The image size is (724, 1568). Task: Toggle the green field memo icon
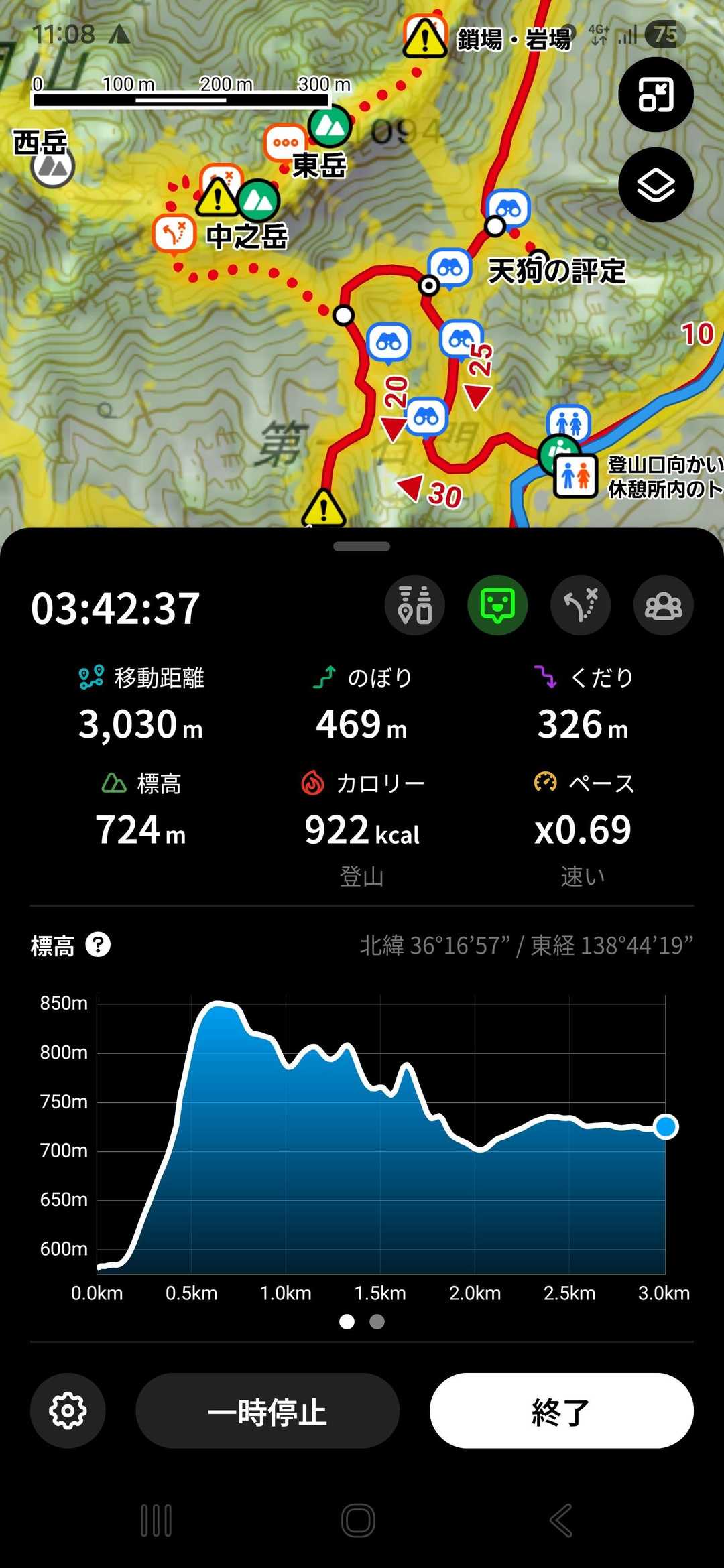coord(497,605)
